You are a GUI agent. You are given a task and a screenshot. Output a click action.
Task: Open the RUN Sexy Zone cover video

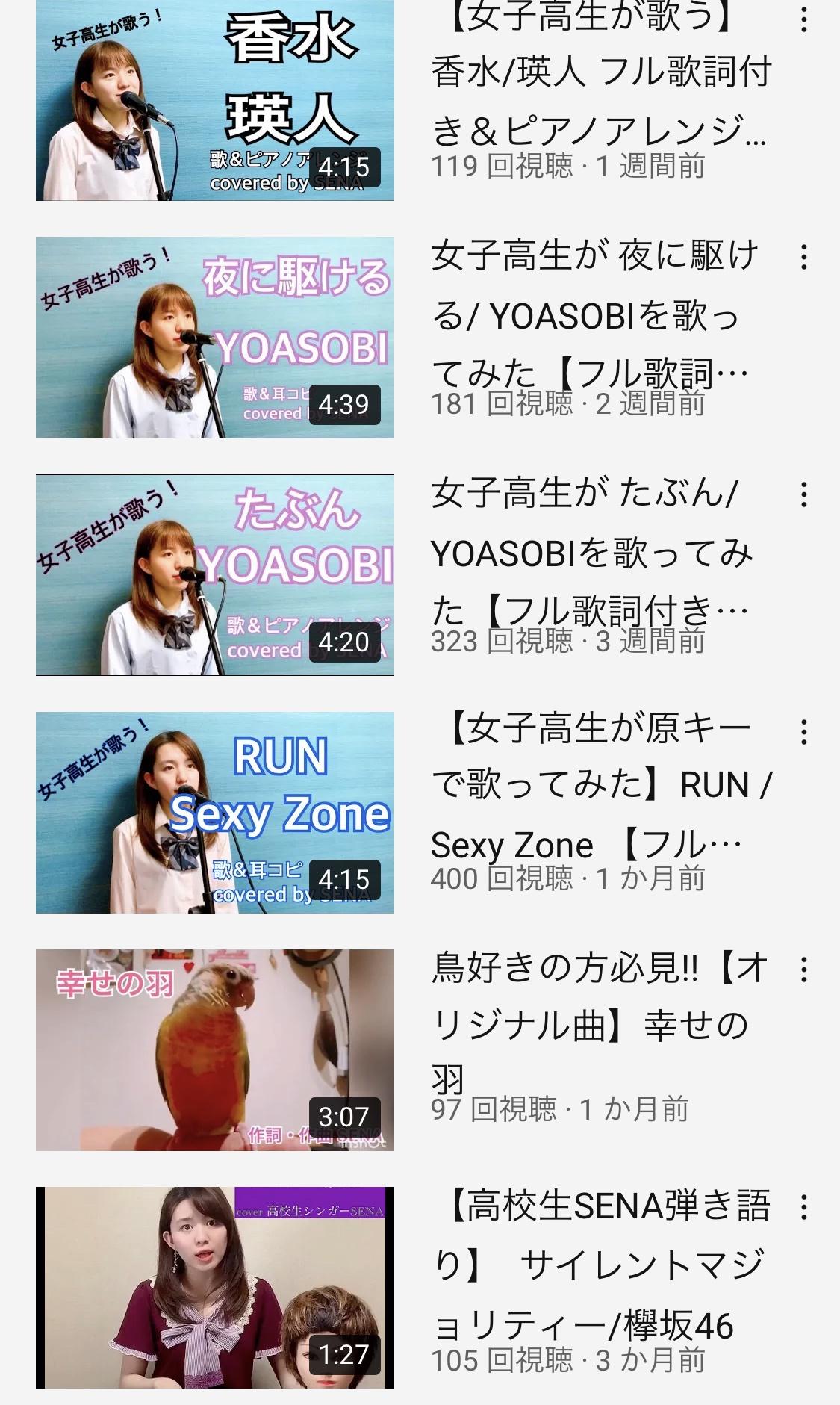click(215, 813)
